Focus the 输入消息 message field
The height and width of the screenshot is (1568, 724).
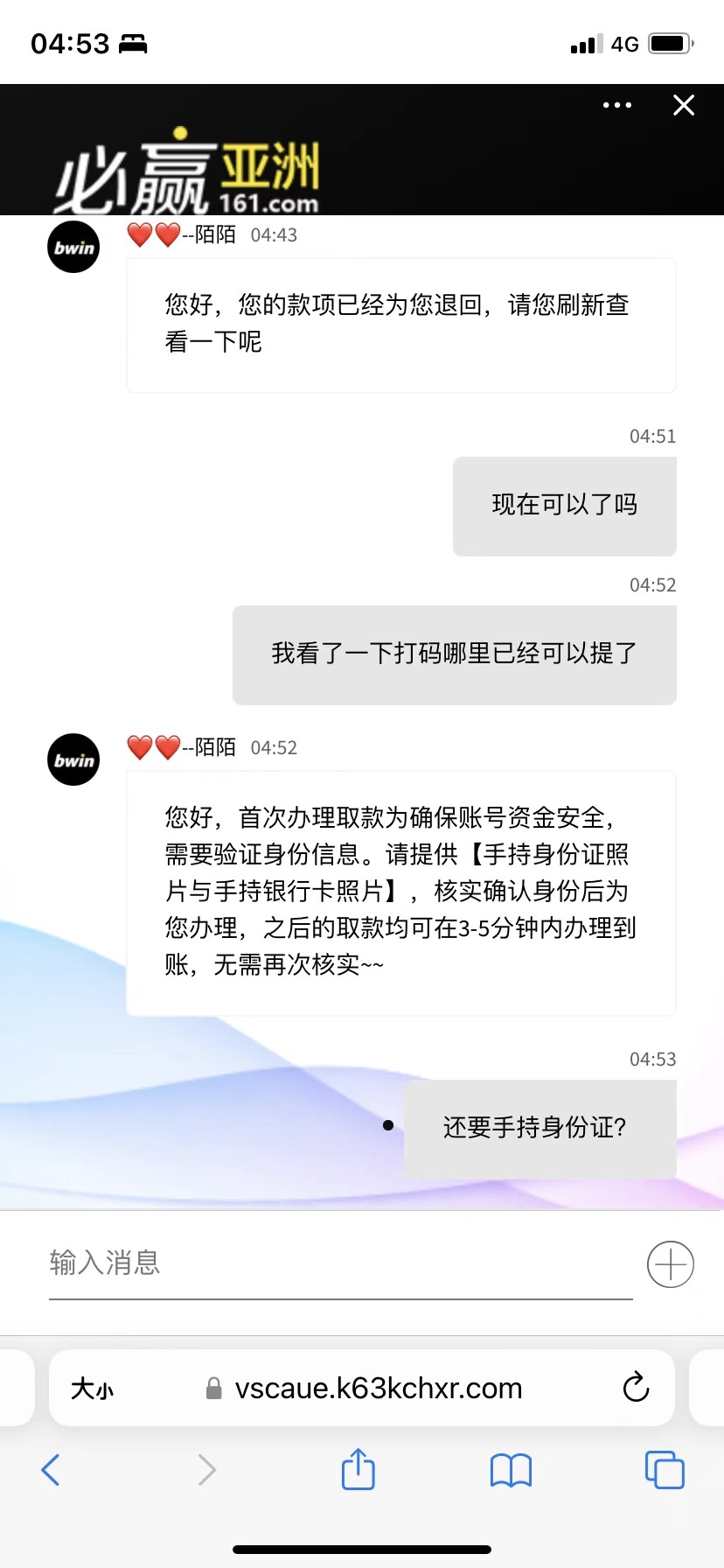point(340,1263)
